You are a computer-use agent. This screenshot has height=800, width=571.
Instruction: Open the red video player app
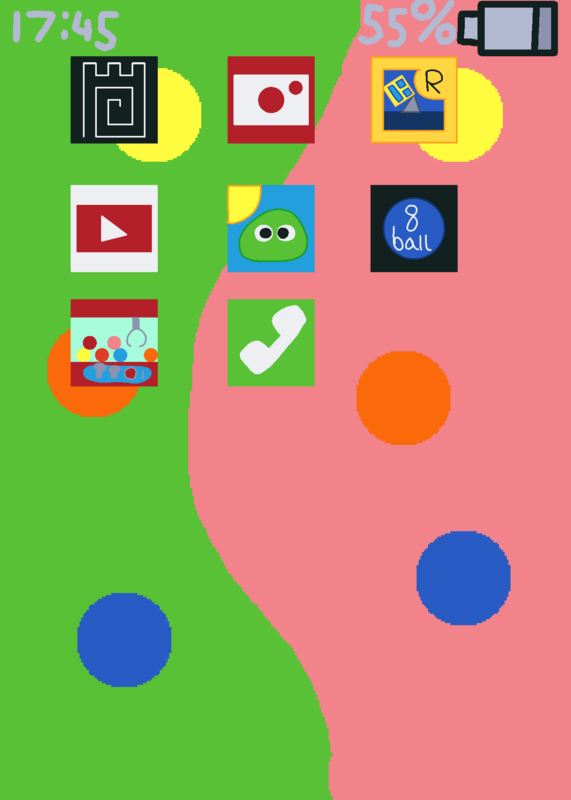(114, 228)
